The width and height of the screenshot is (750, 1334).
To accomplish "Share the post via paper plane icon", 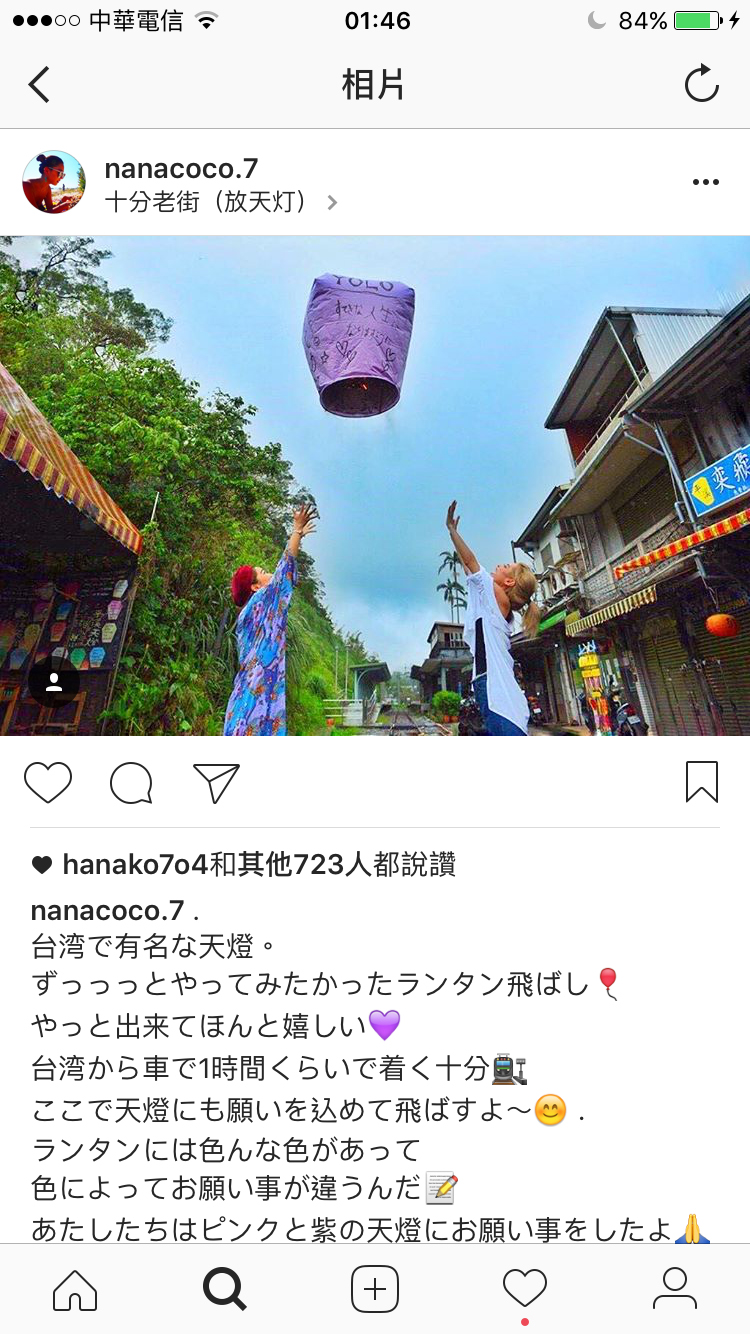I will (x=216, y=783).
